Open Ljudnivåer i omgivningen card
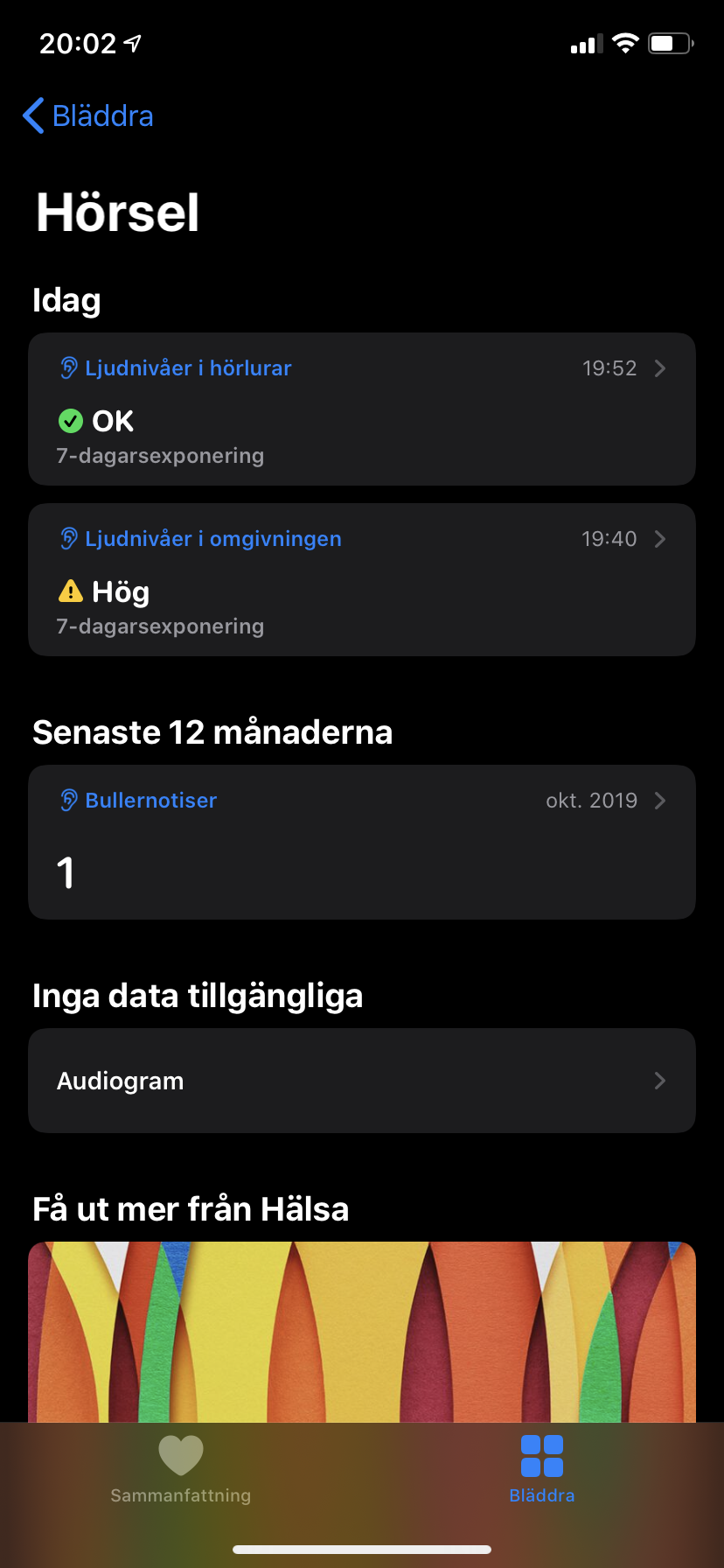 point(362,579)
